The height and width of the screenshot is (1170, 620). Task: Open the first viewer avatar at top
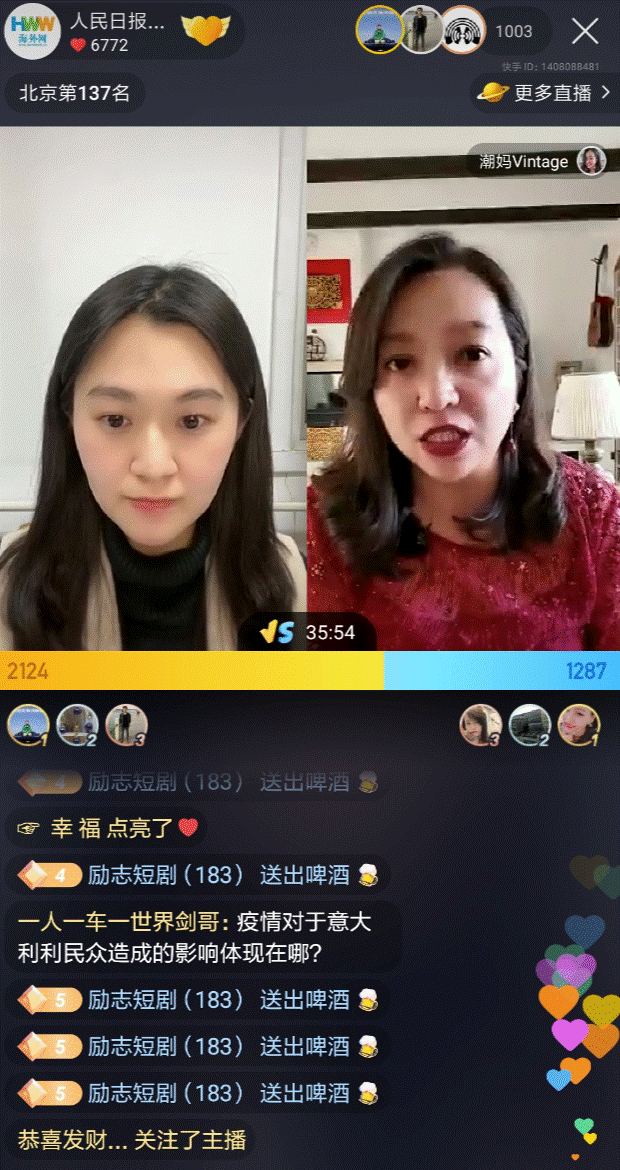coord(380,31)
